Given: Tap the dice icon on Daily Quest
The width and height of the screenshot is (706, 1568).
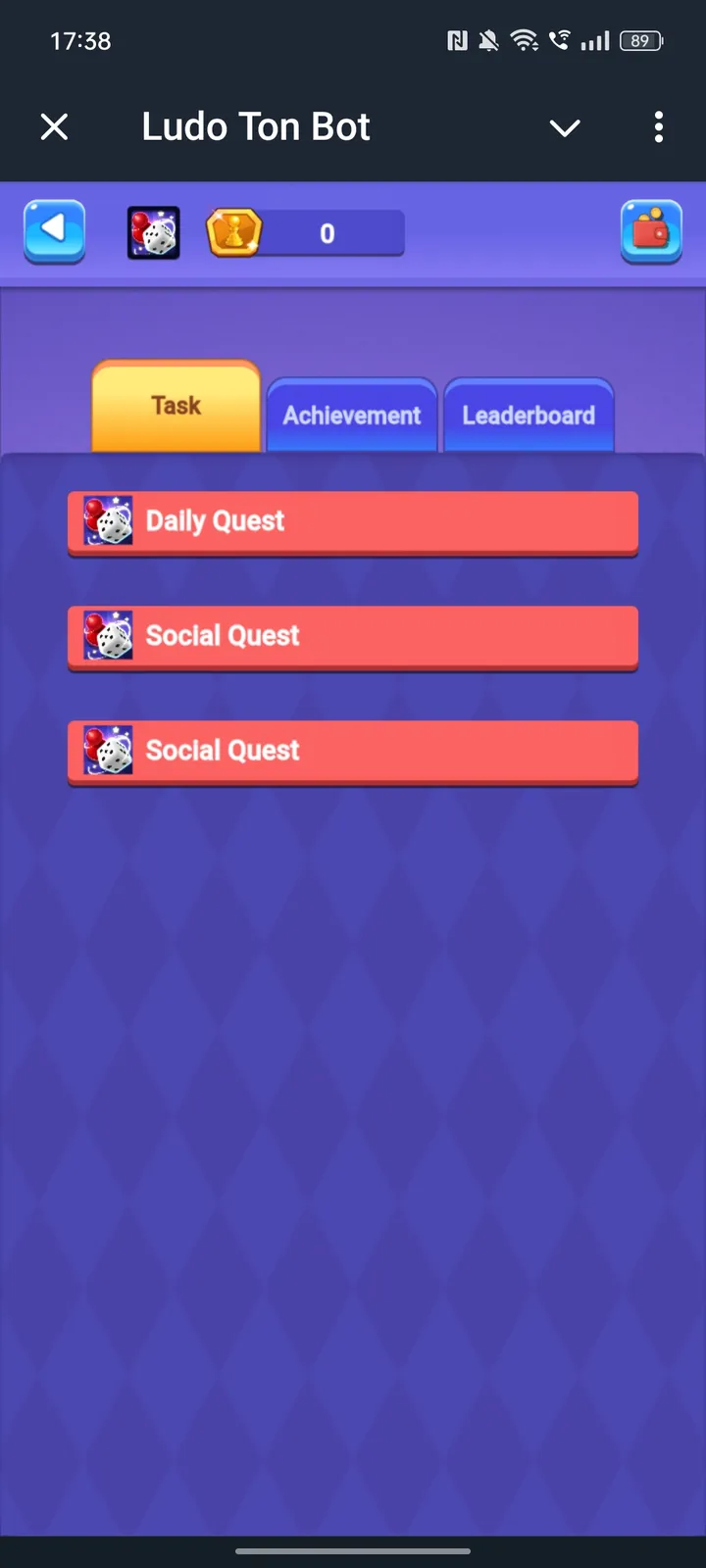Looking at the screenshot, I should pos(108,521).
